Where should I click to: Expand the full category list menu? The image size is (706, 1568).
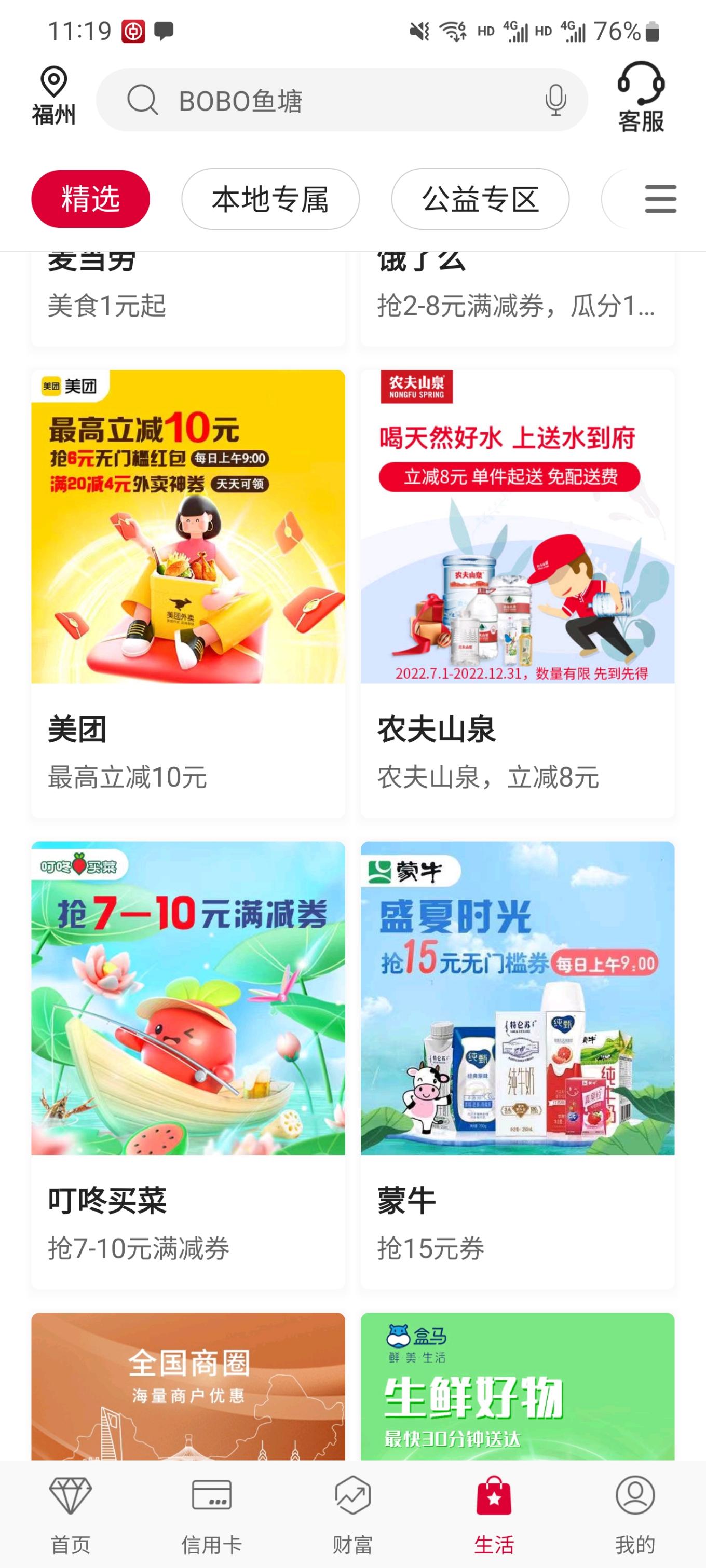[x=660, y=199]
